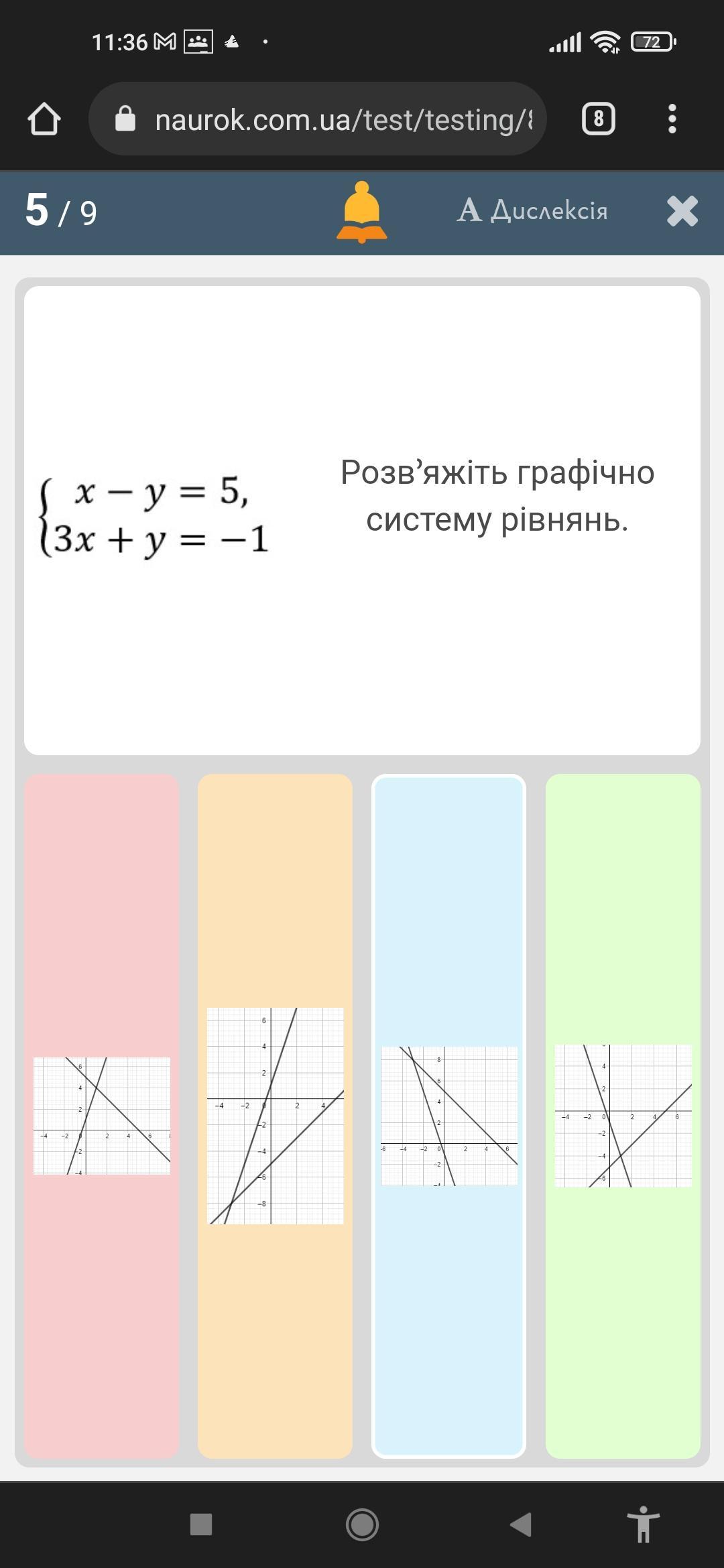Go back with the system back button

point(521,1524)
